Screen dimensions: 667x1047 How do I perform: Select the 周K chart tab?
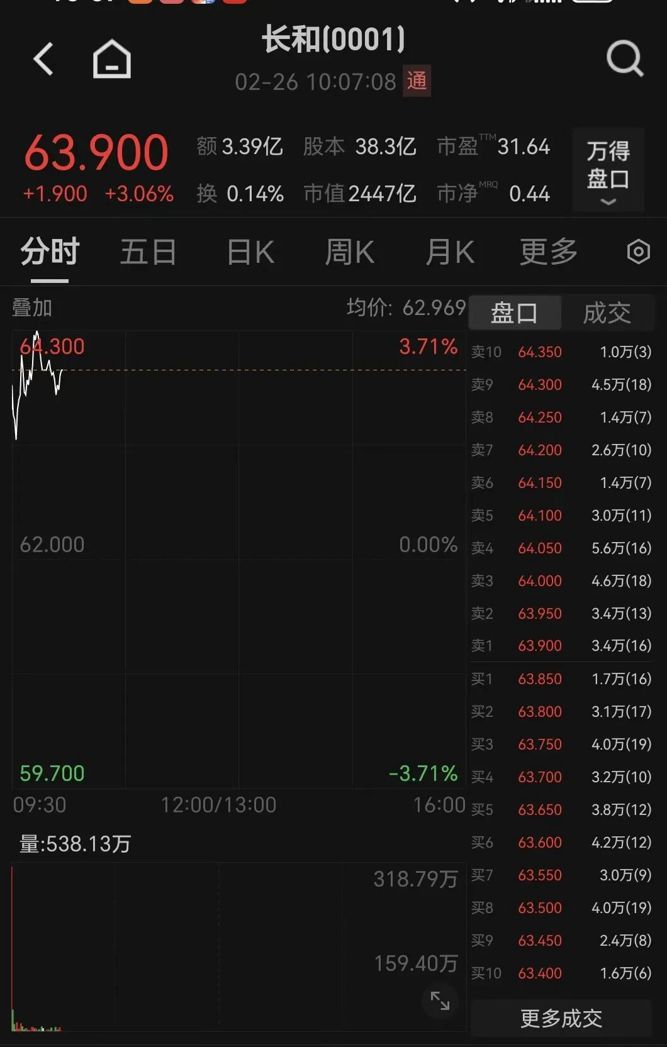click(x=350, y=252)
